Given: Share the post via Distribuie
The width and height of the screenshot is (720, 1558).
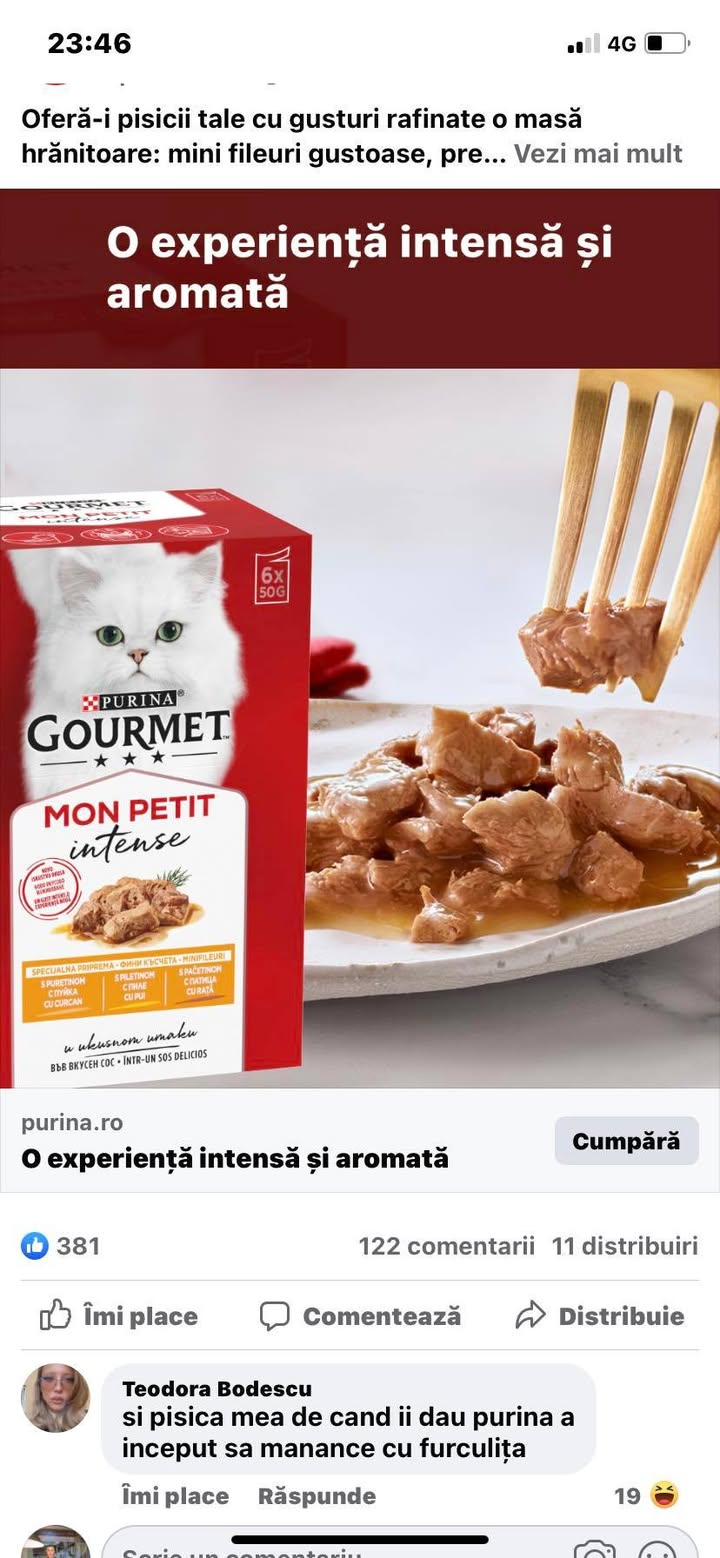Looking at the screenshot, I should pos(600,1316).
